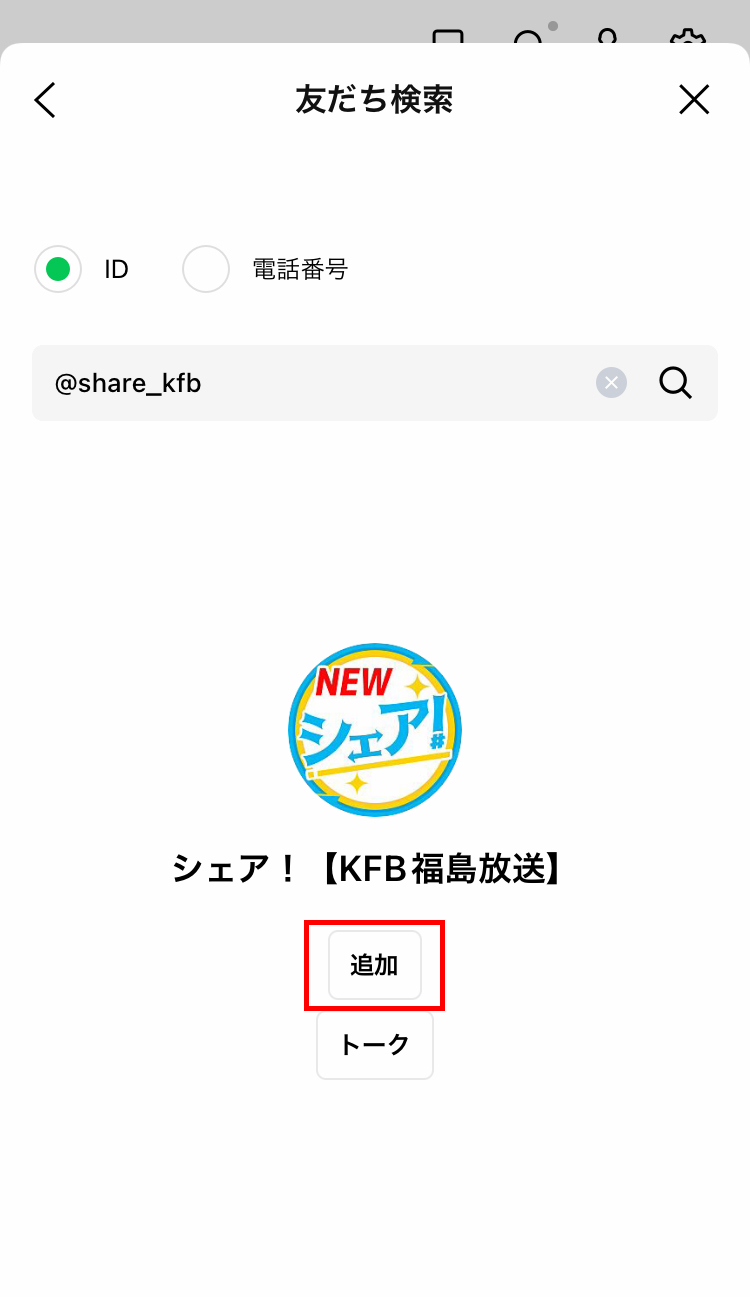
Task: Close the 友だち検索 sheet
Action: (694, 100)
